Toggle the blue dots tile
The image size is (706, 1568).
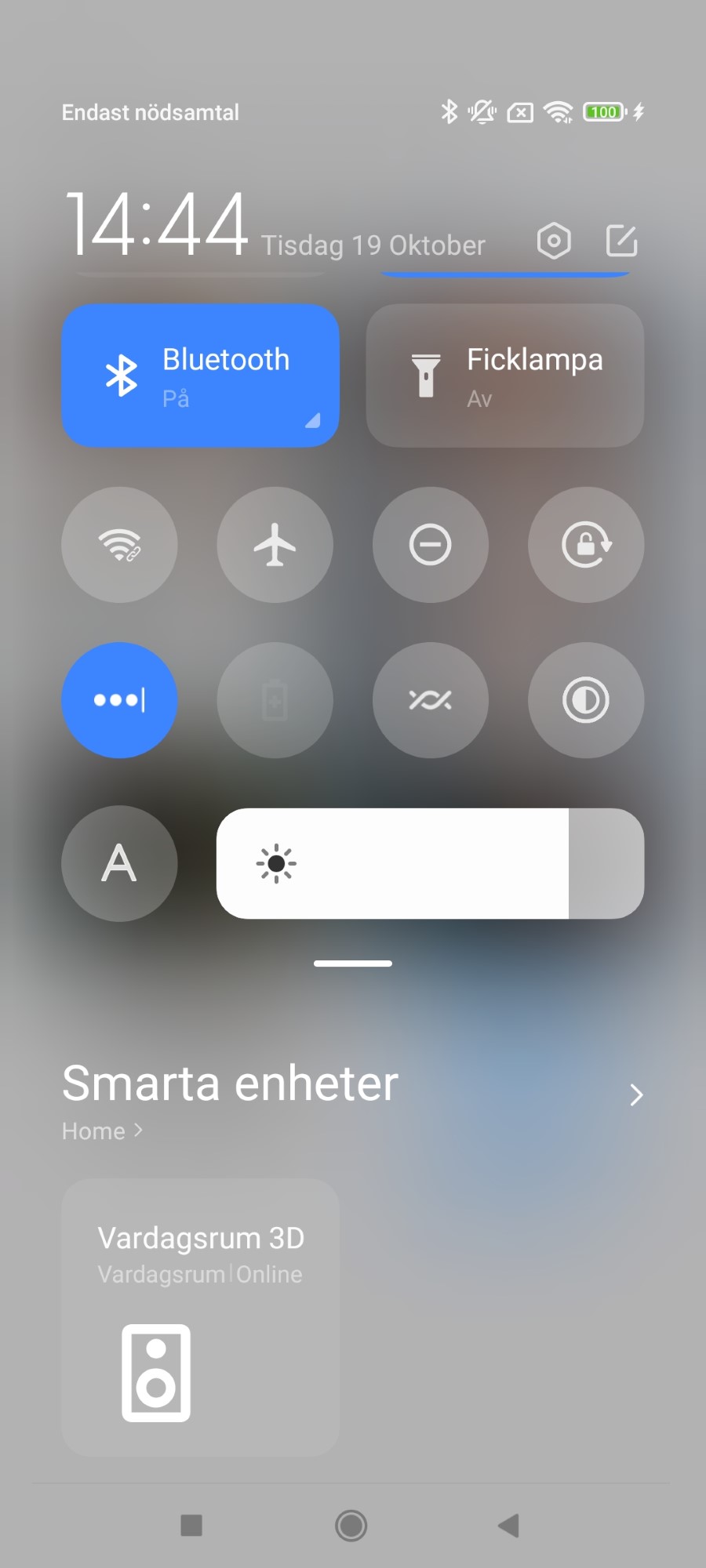(119, 700)
